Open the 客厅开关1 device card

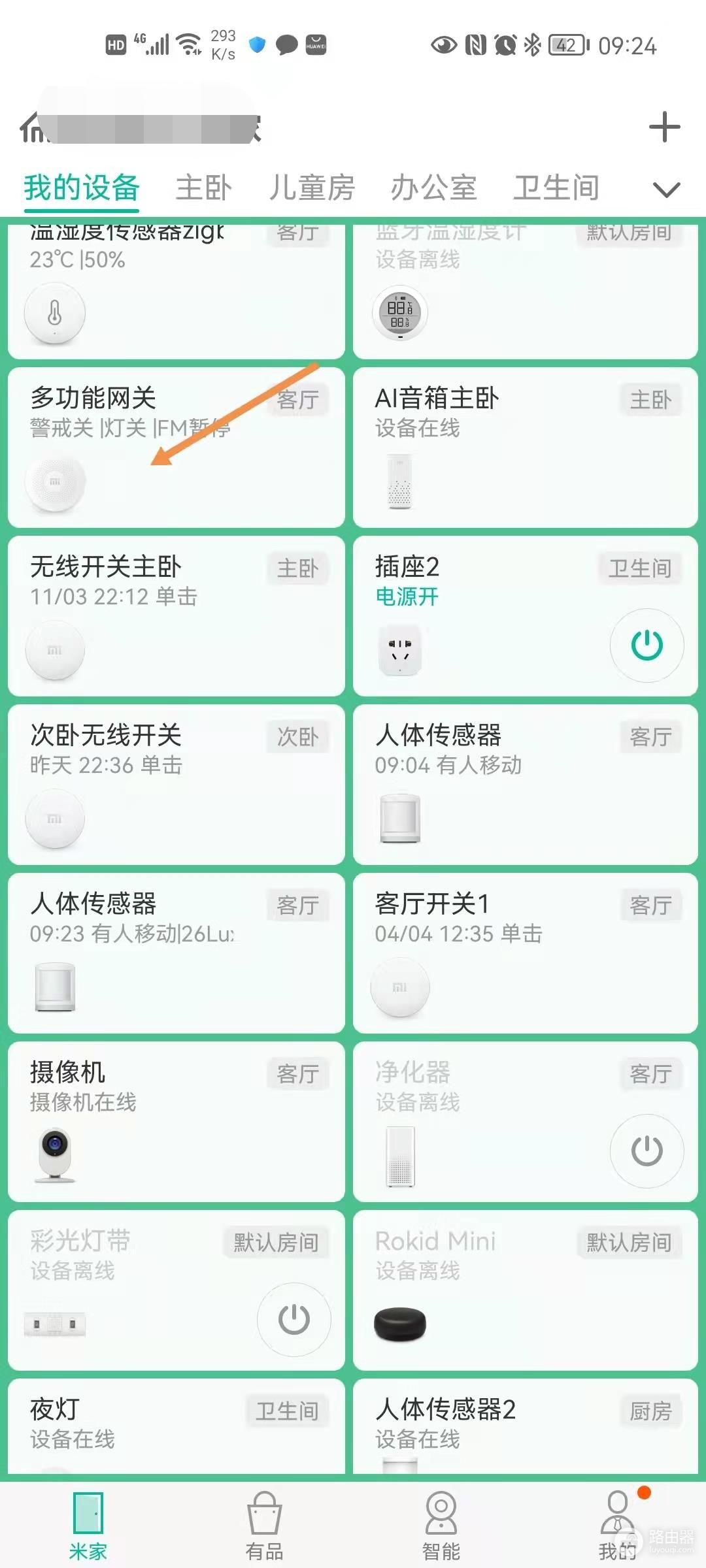click(x=525, y=953)
